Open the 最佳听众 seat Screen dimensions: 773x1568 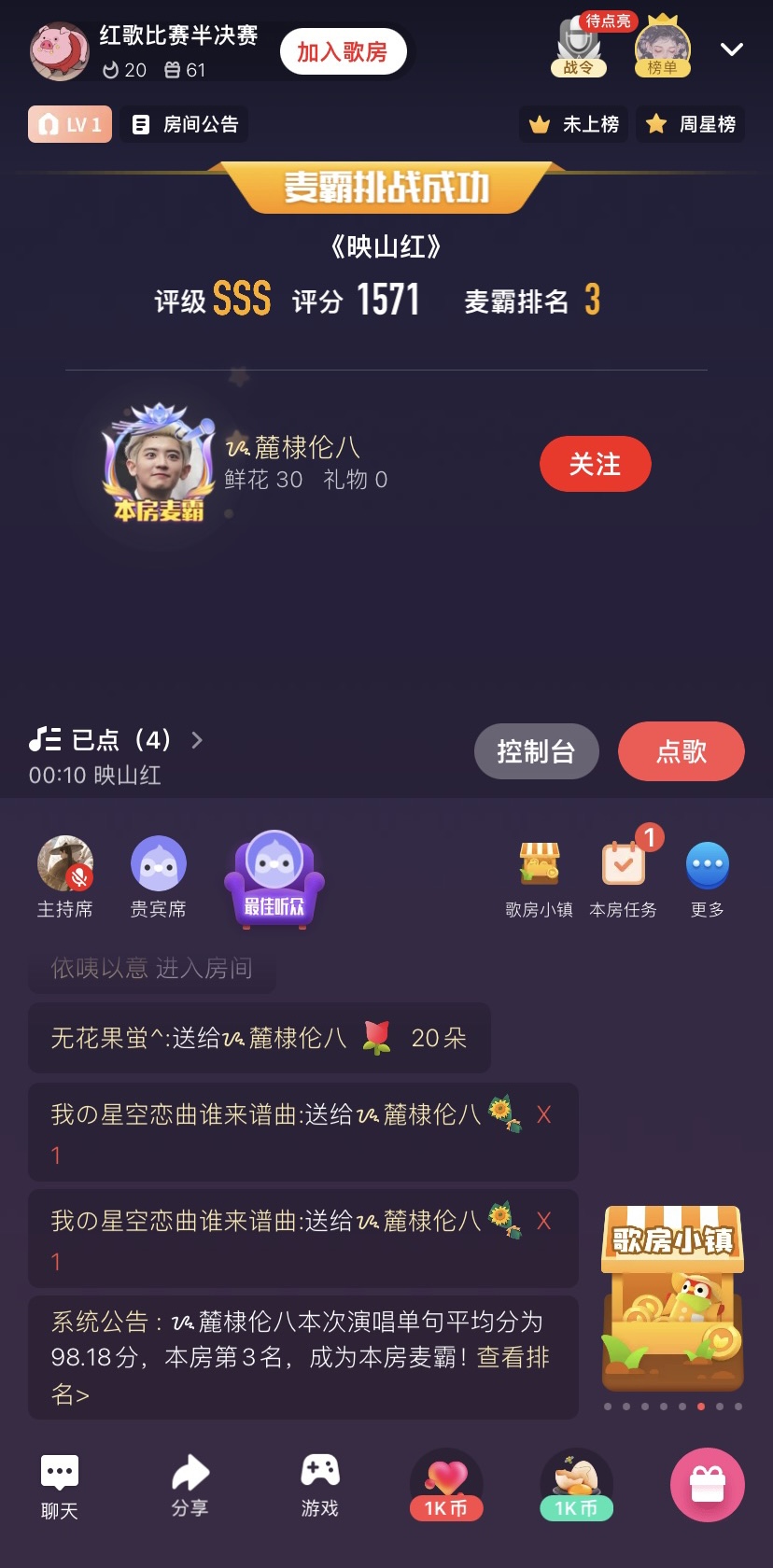[x=274, y=877]
